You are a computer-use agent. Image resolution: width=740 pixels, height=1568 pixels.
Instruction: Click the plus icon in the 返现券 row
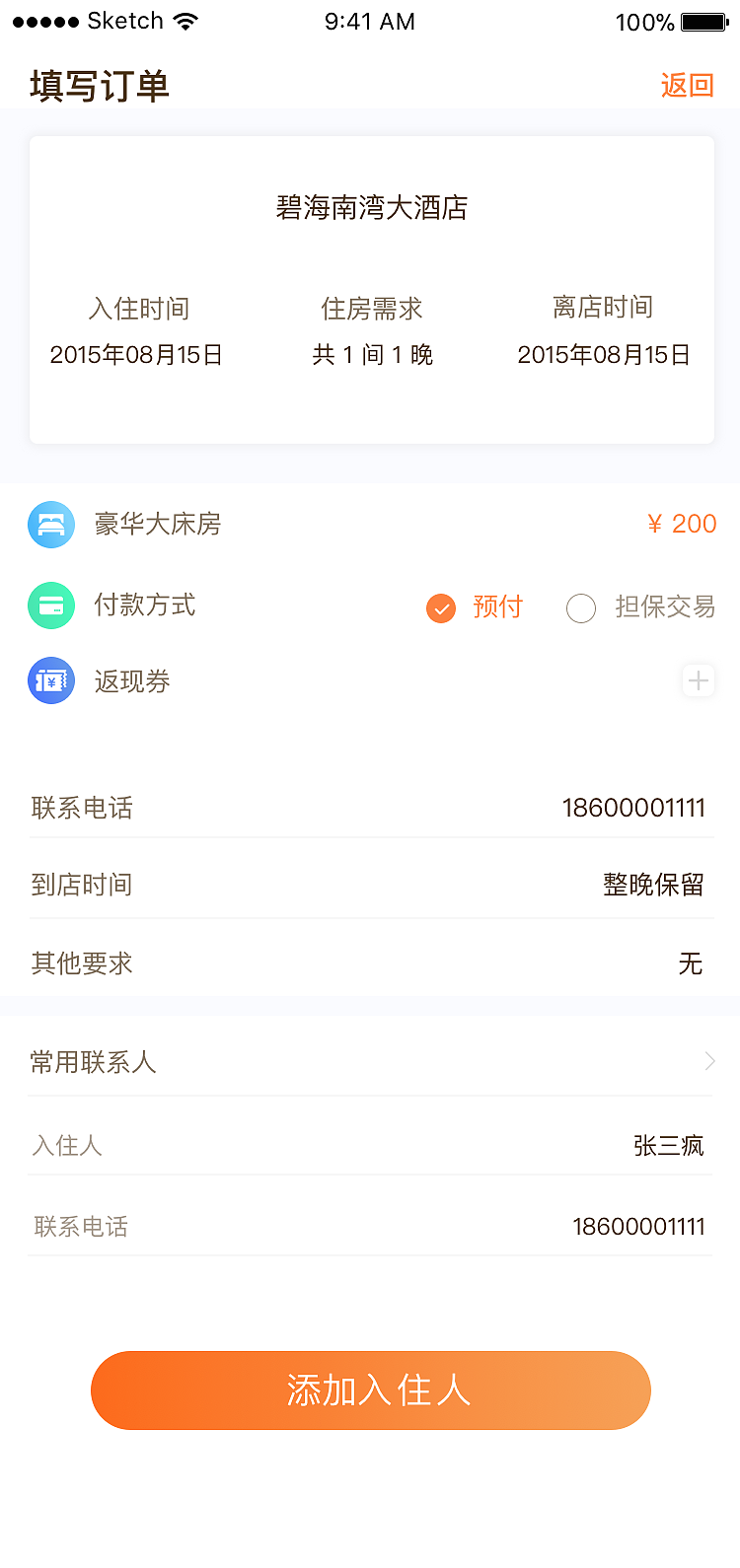[699, 680]
